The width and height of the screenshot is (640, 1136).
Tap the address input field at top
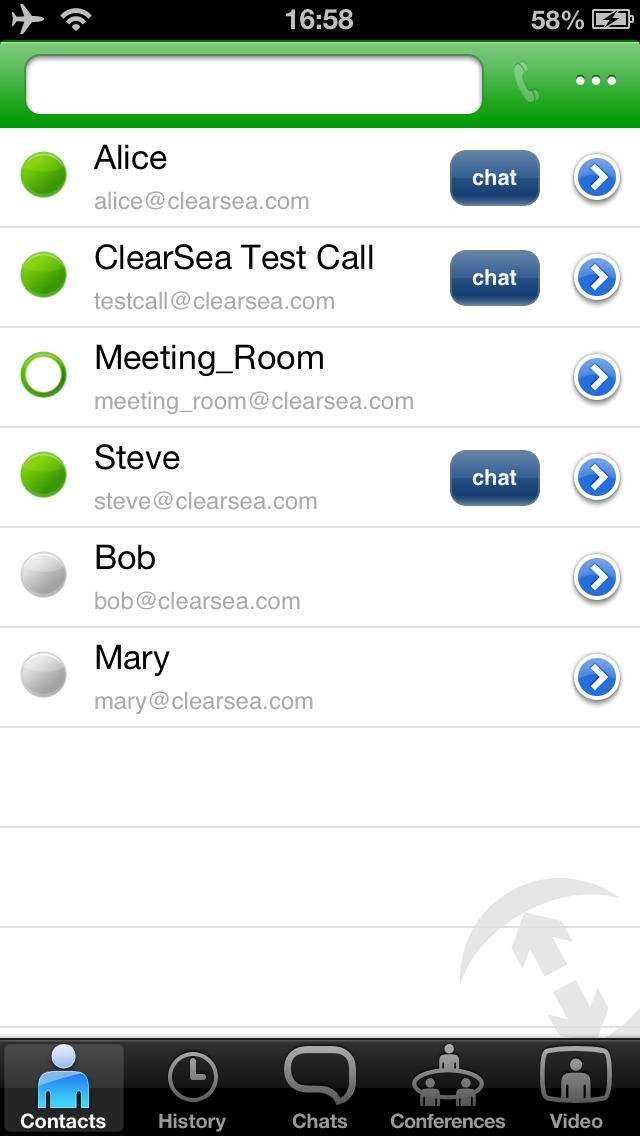253,84
